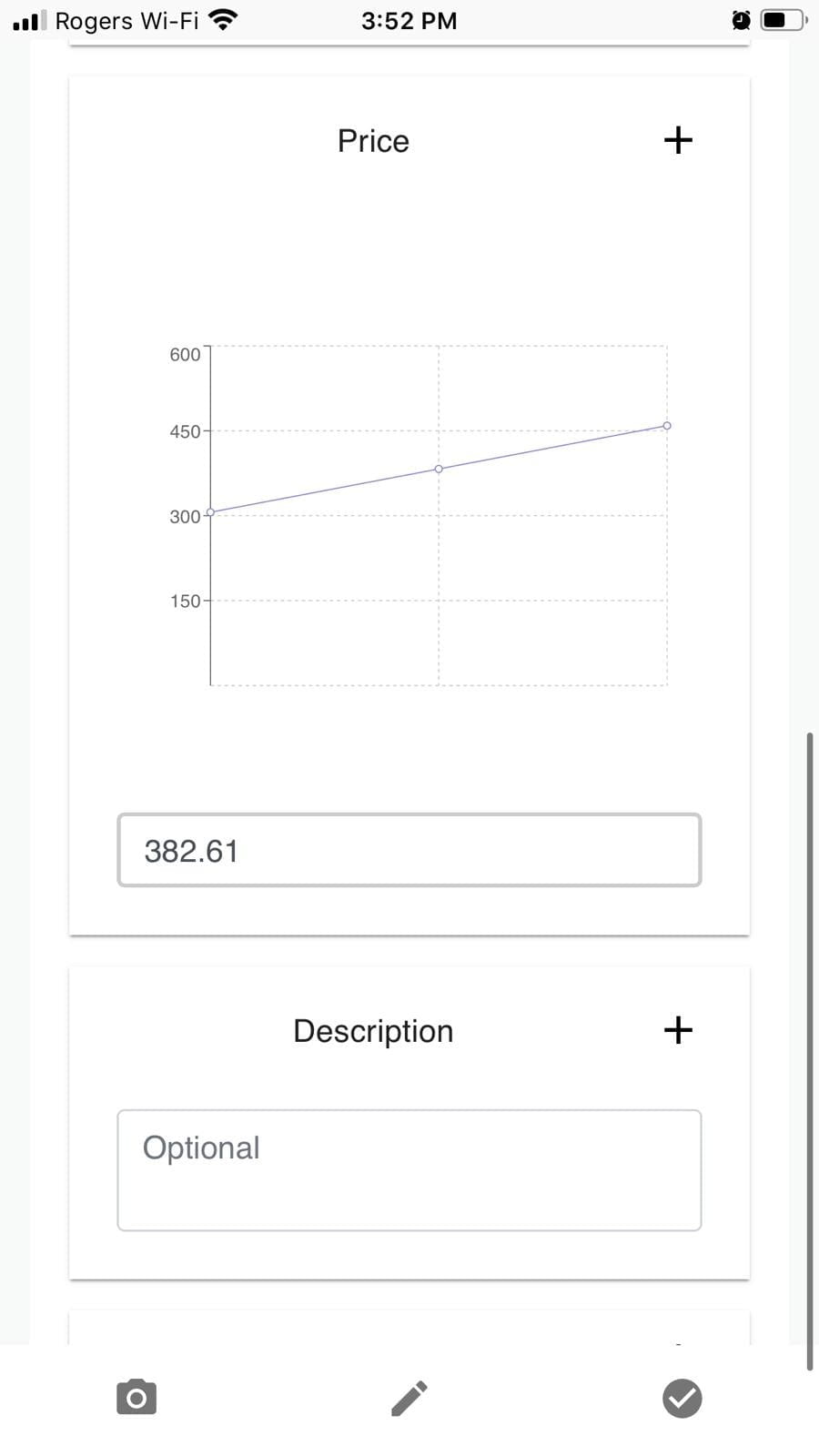This screenshot has height=1456, width=819.
Task: Tap the plus icon next to Description
Action: coord(678,1030)
